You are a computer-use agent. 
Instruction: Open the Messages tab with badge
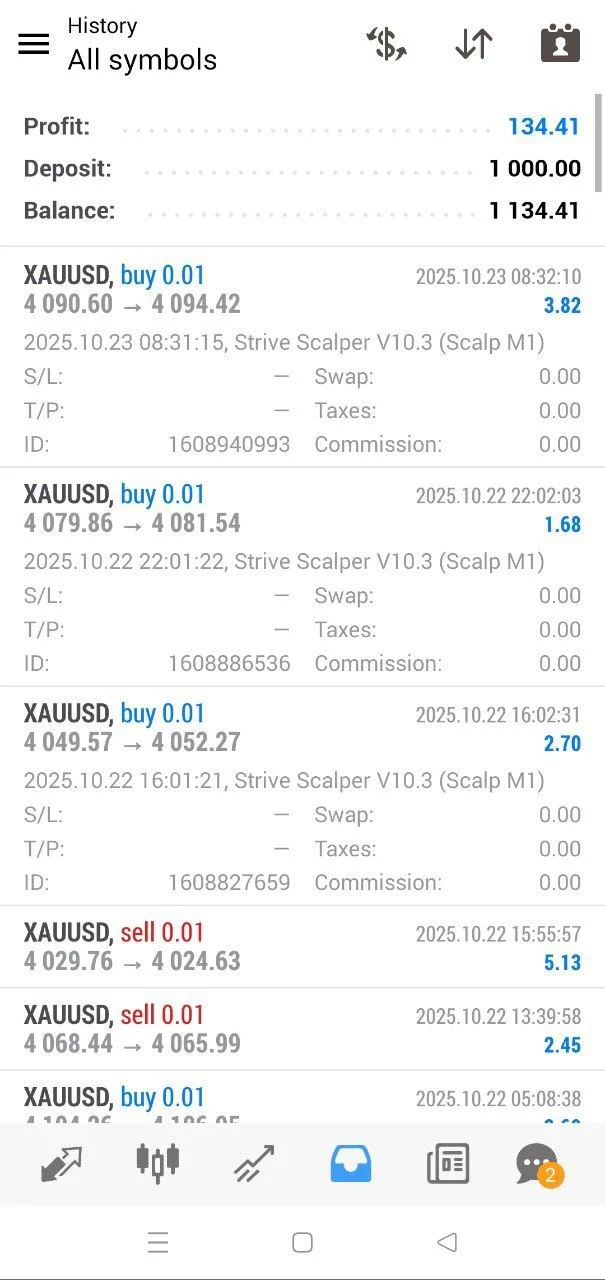538,1164
